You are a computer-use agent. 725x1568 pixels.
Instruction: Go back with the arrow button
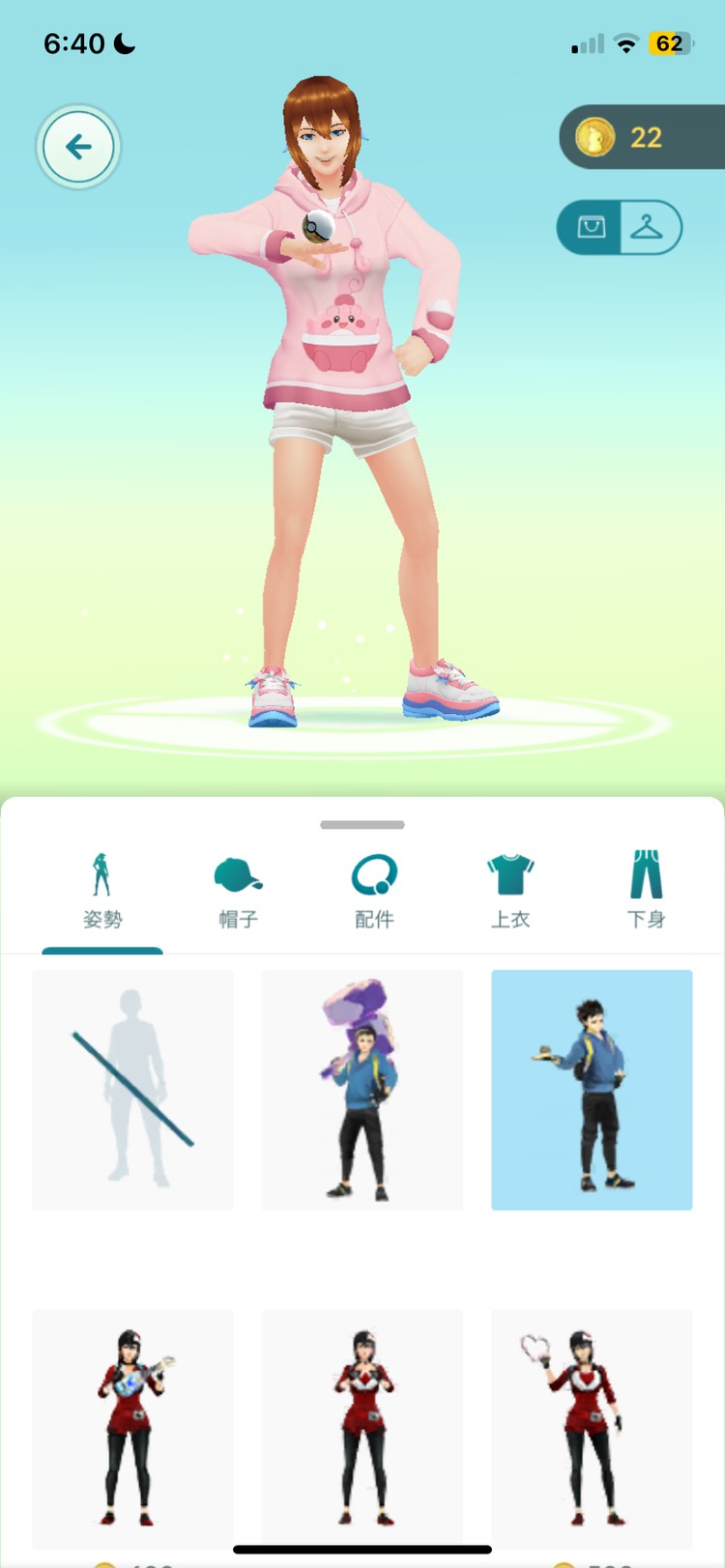pos(78,147)
